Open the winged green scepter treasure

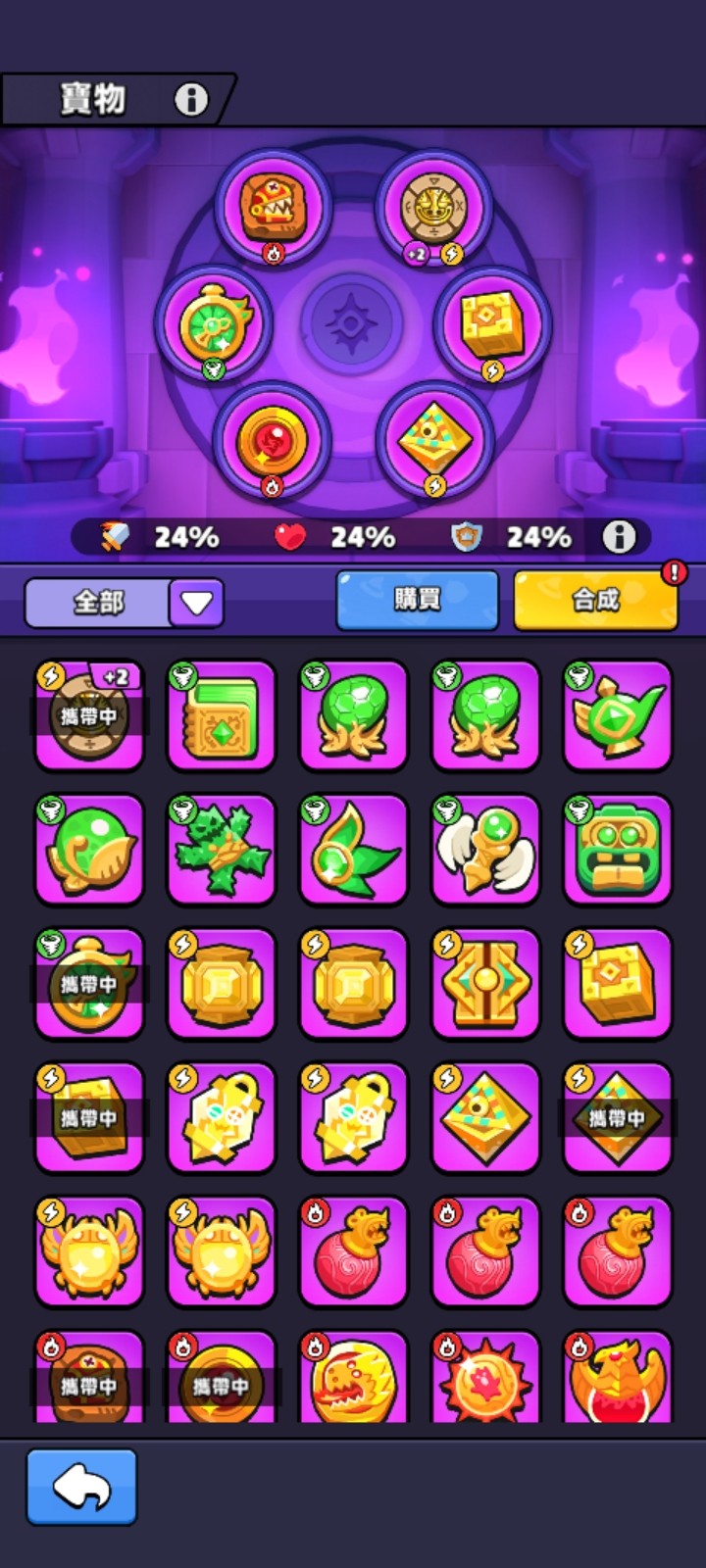[x=485, y=850]
